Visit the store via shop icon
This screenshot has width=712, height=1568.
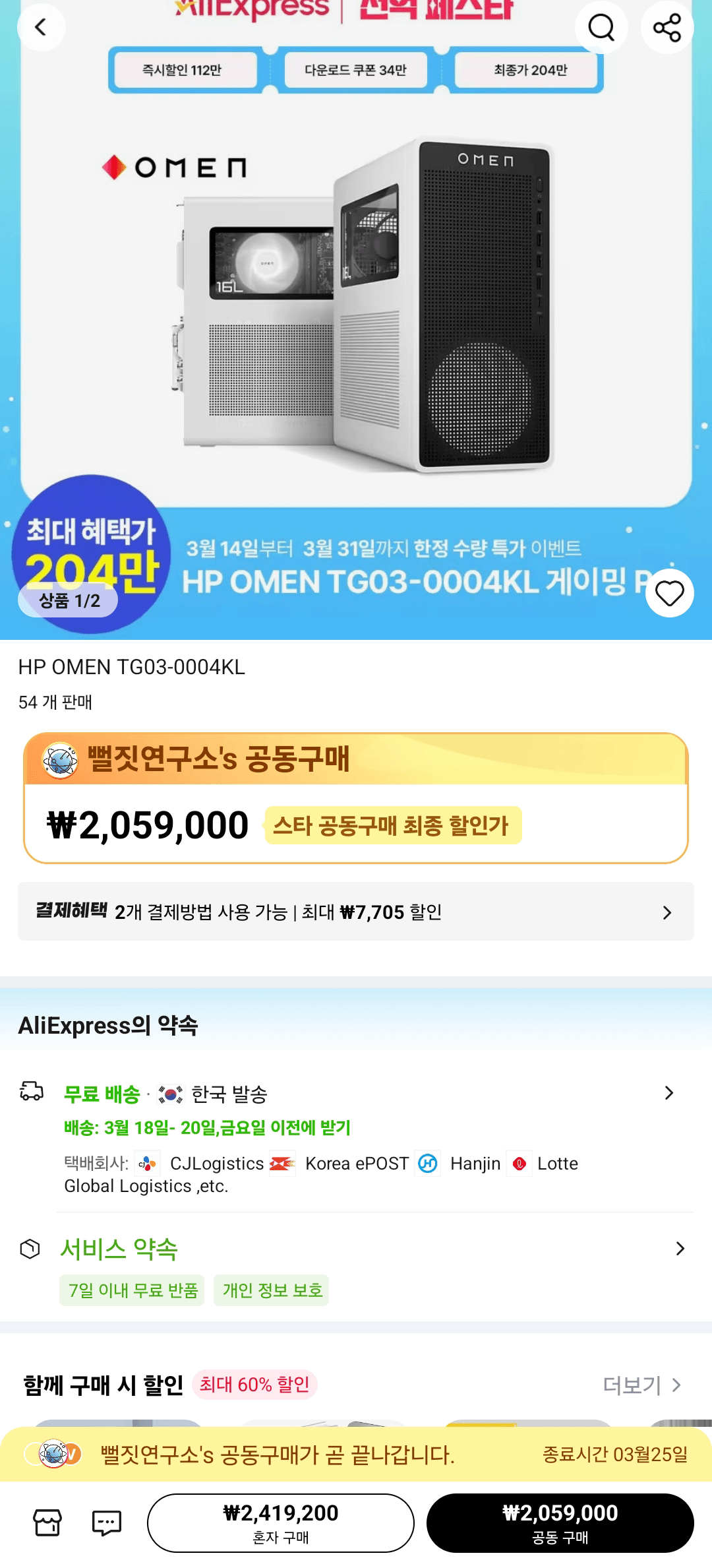click(47, 1522)
